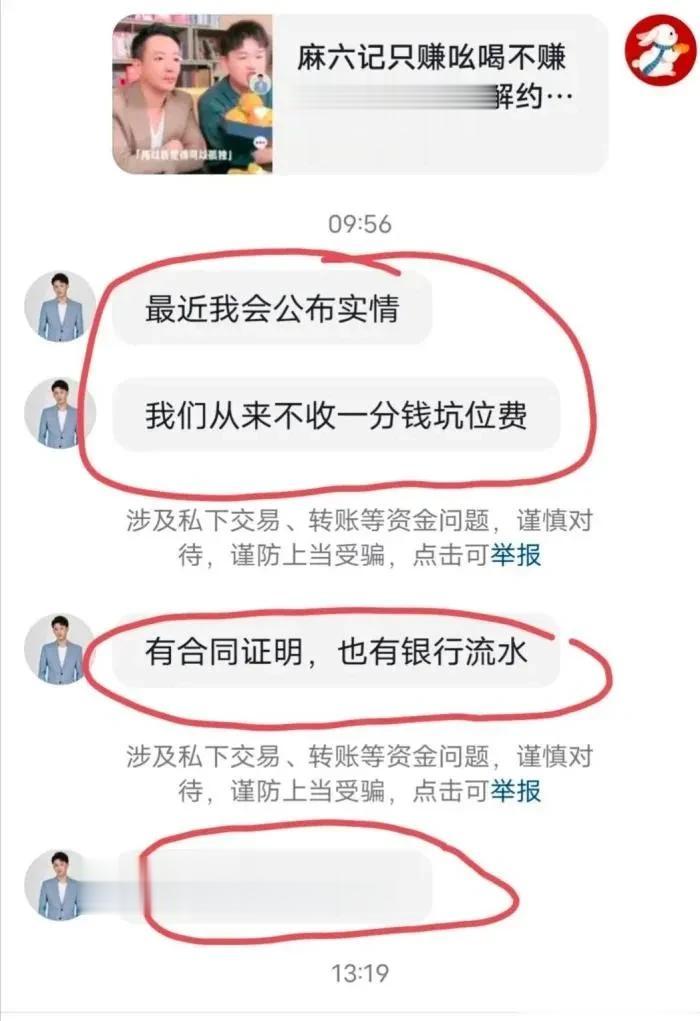The height and width of the screenshot is (1021, 700).
Task: Tap 举报 link below 银行流水 message
Action: tap(516, 791)
